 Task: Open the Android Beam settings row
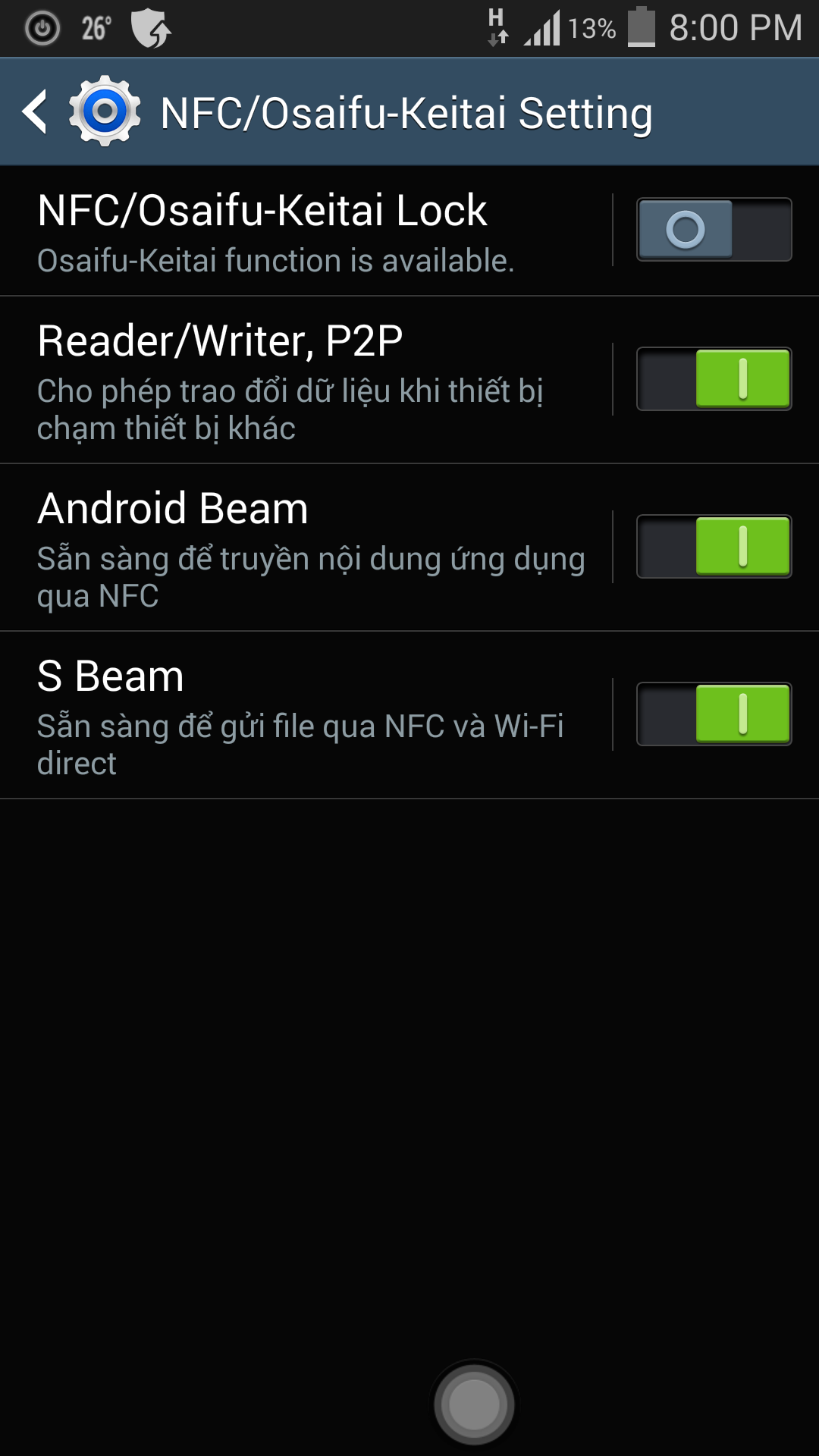pyautogui.click(x=303, y=548)
